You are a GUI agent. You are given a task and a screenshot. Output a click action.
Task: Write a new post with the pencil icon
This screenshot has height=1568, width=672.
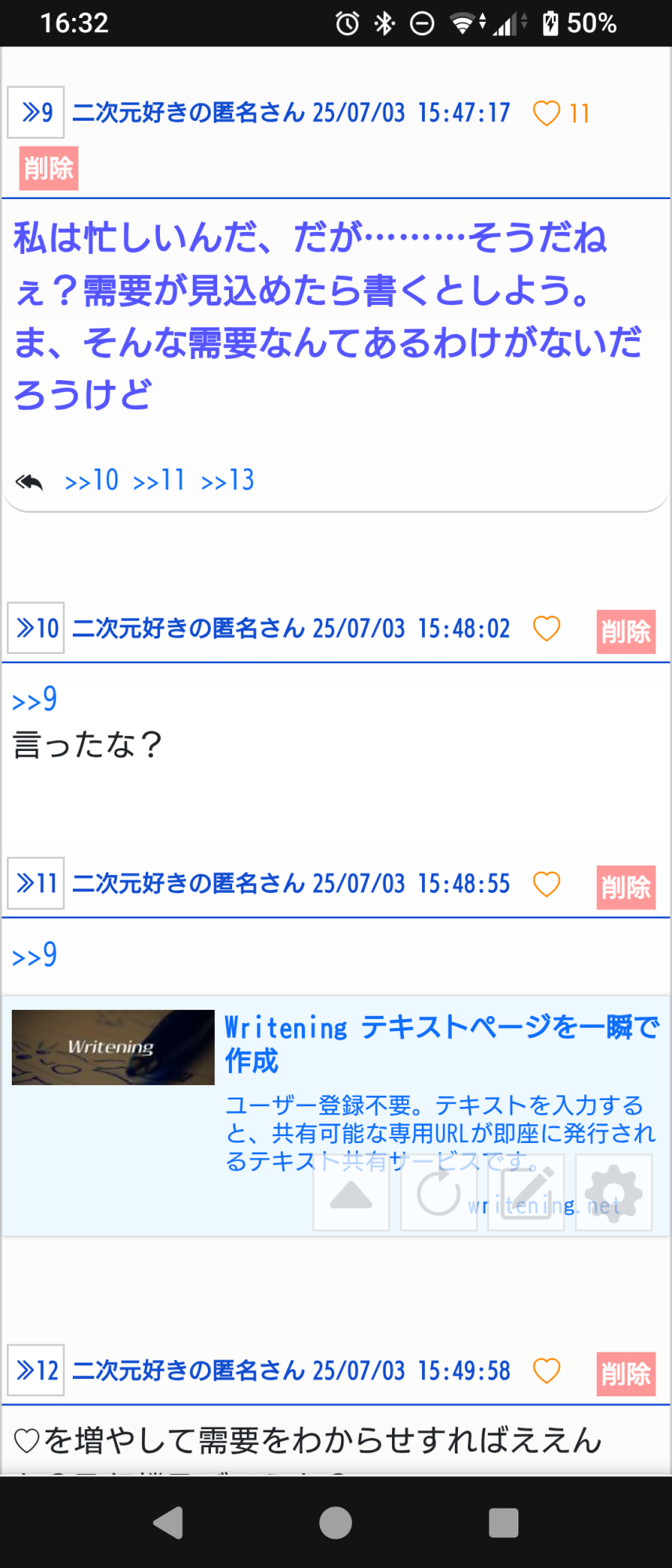(x=526, y=1192)
